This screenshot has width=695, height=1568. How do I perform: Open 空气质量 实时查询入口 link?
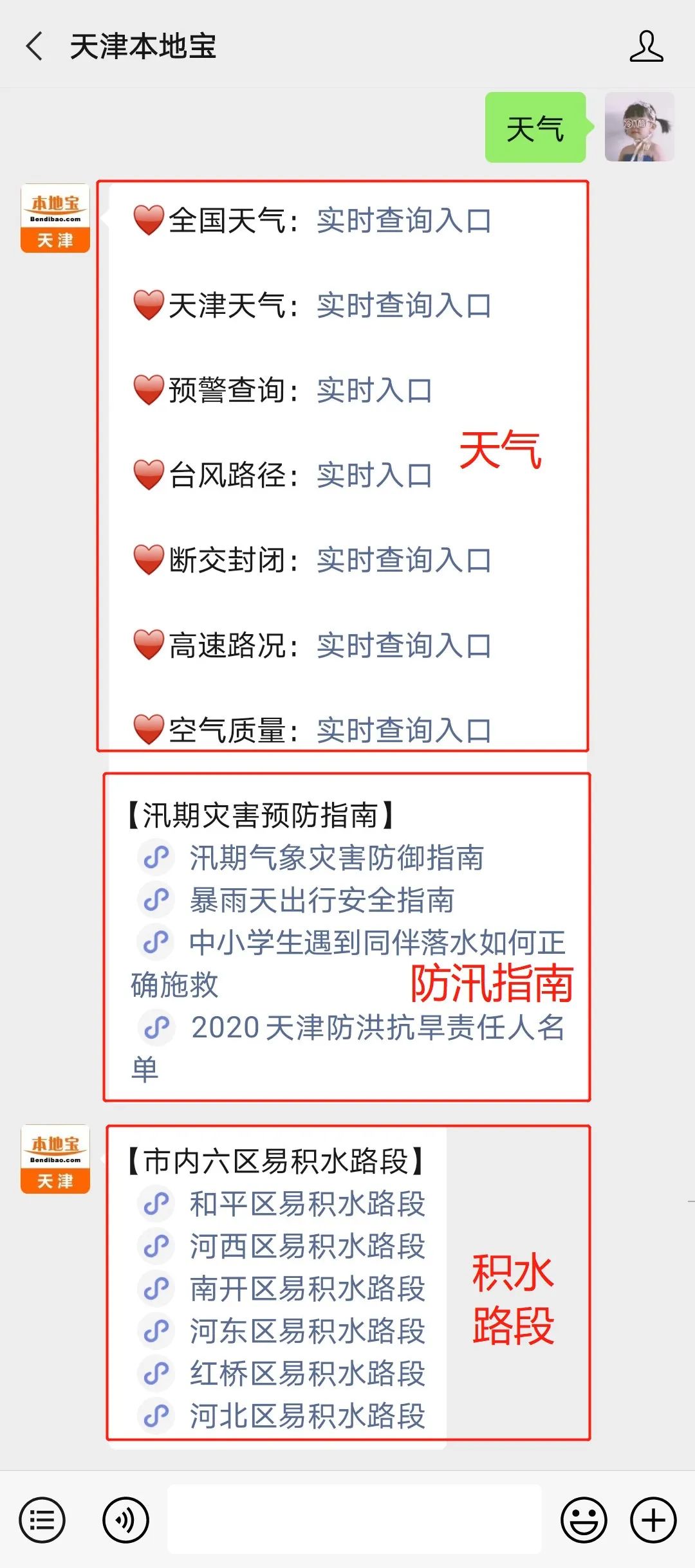403,730
